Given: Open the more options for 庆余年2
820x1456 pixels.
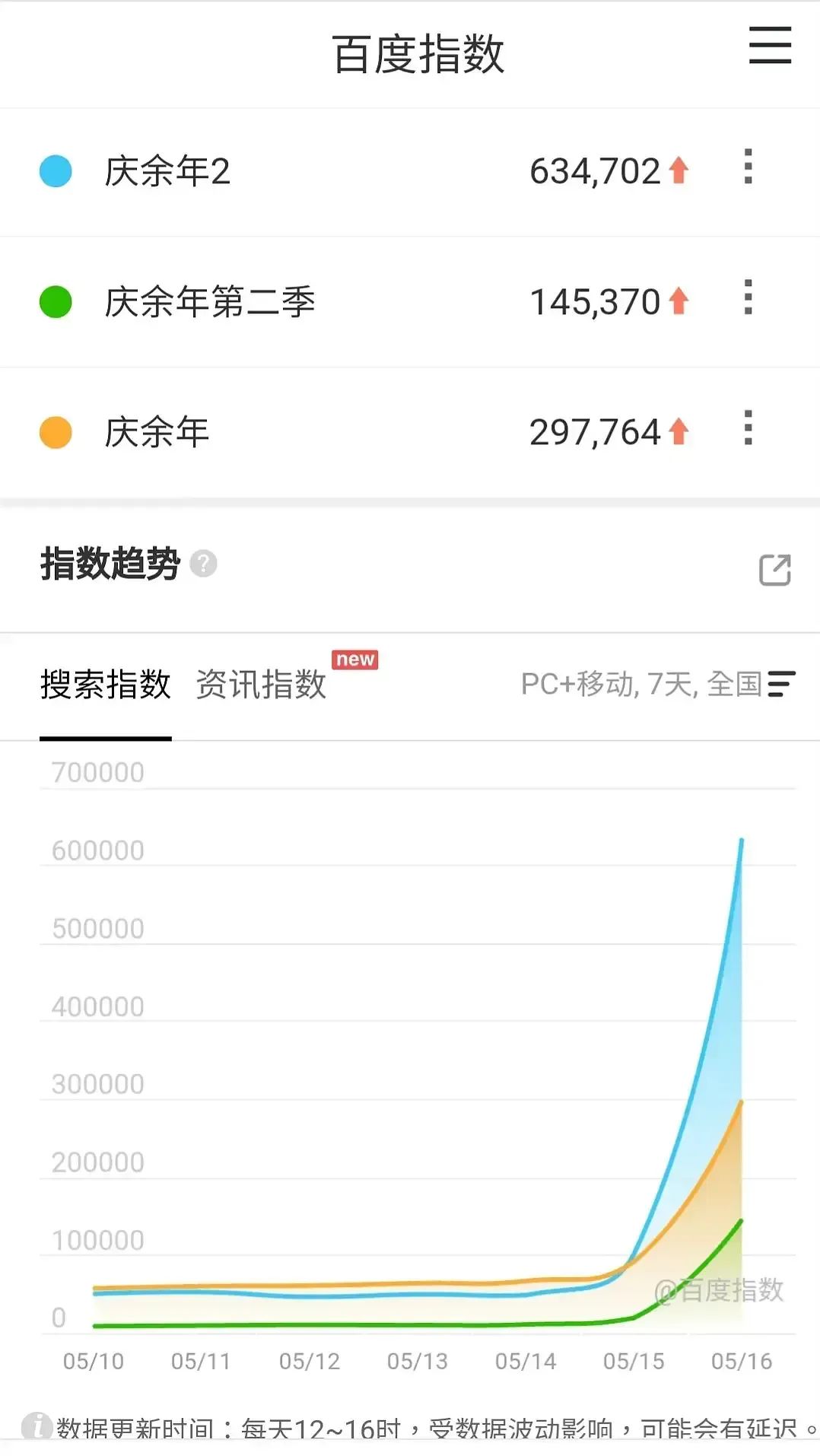Looking at the screenshot, I should (x=748, y=167).
